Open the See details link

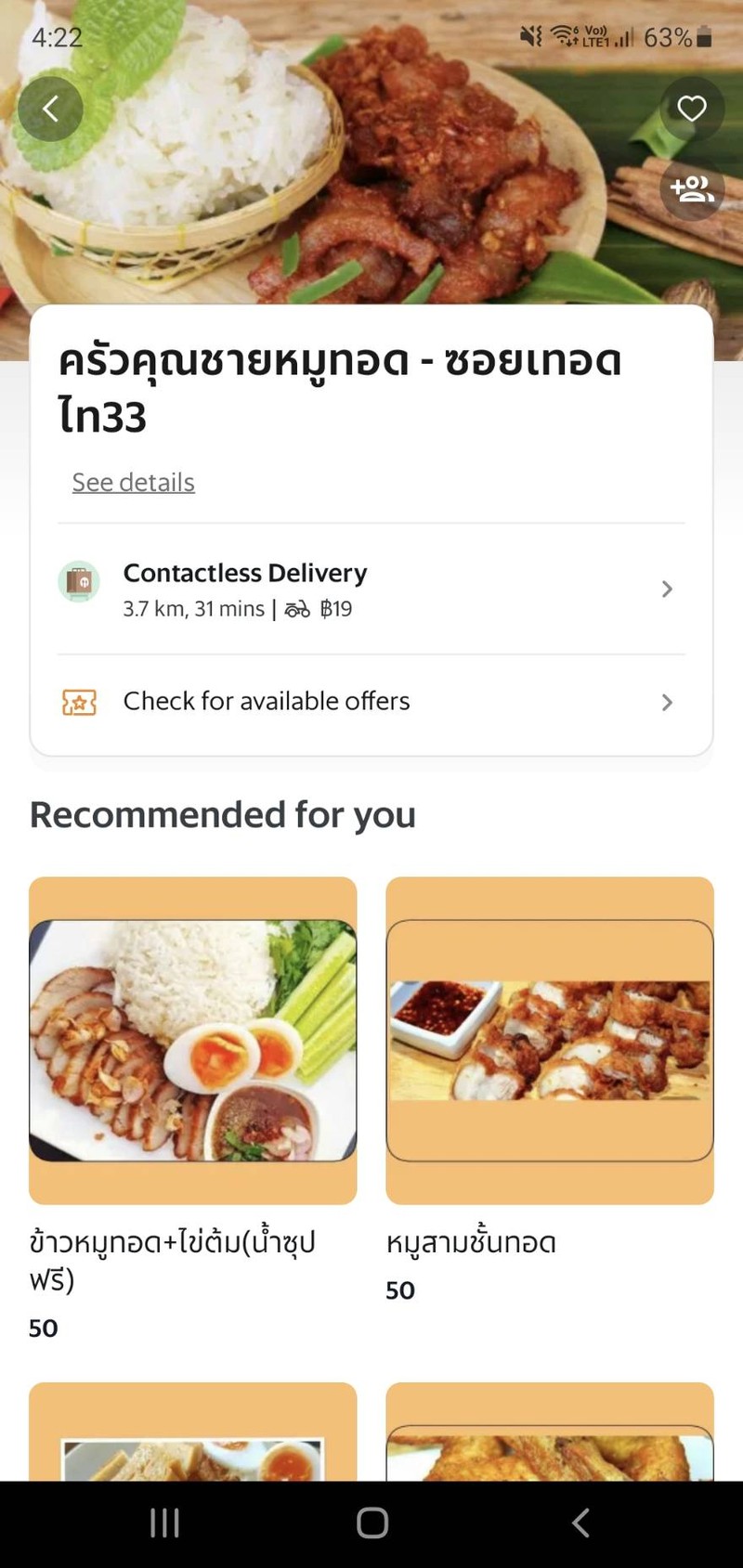(x=134, y=483)
